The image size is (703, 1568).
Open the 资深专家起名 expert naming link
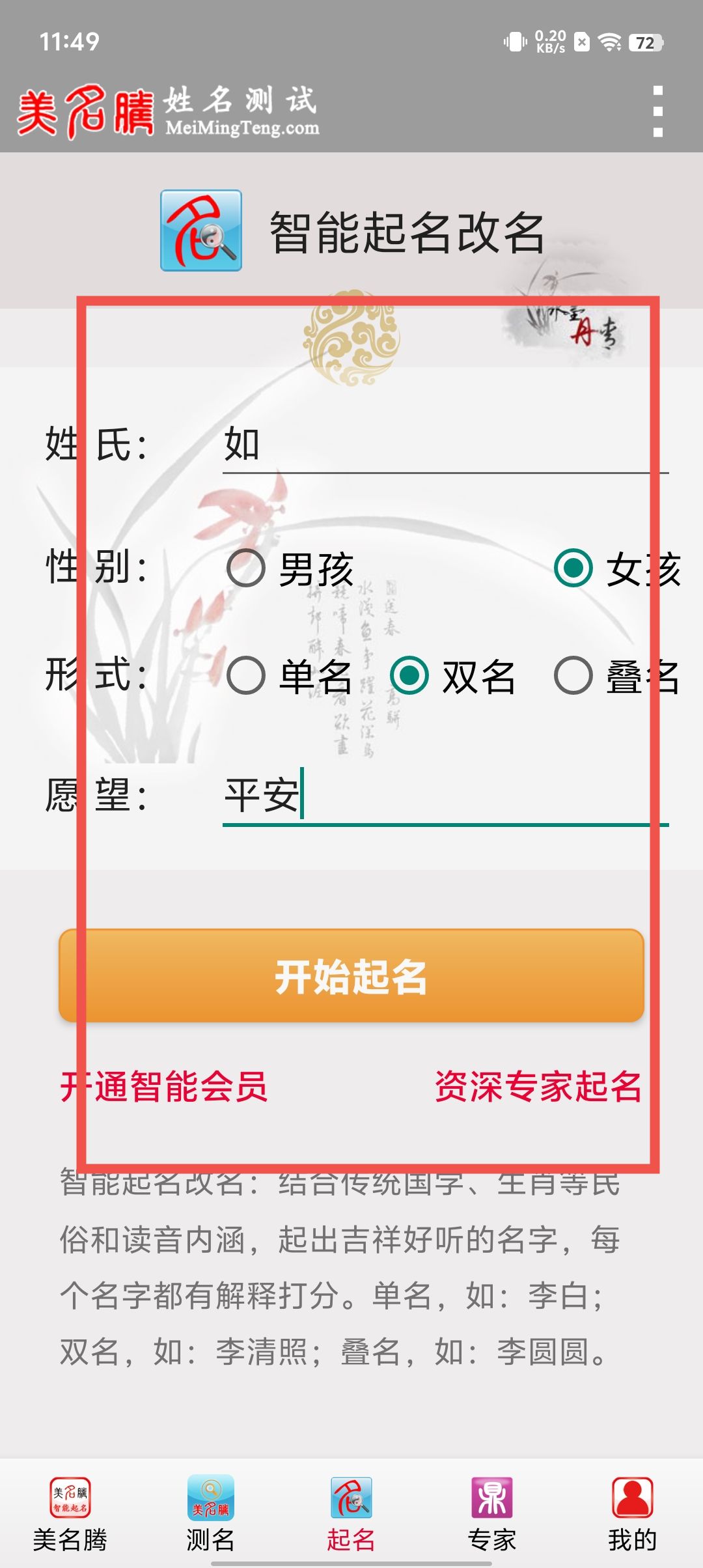click(538, 1086)
